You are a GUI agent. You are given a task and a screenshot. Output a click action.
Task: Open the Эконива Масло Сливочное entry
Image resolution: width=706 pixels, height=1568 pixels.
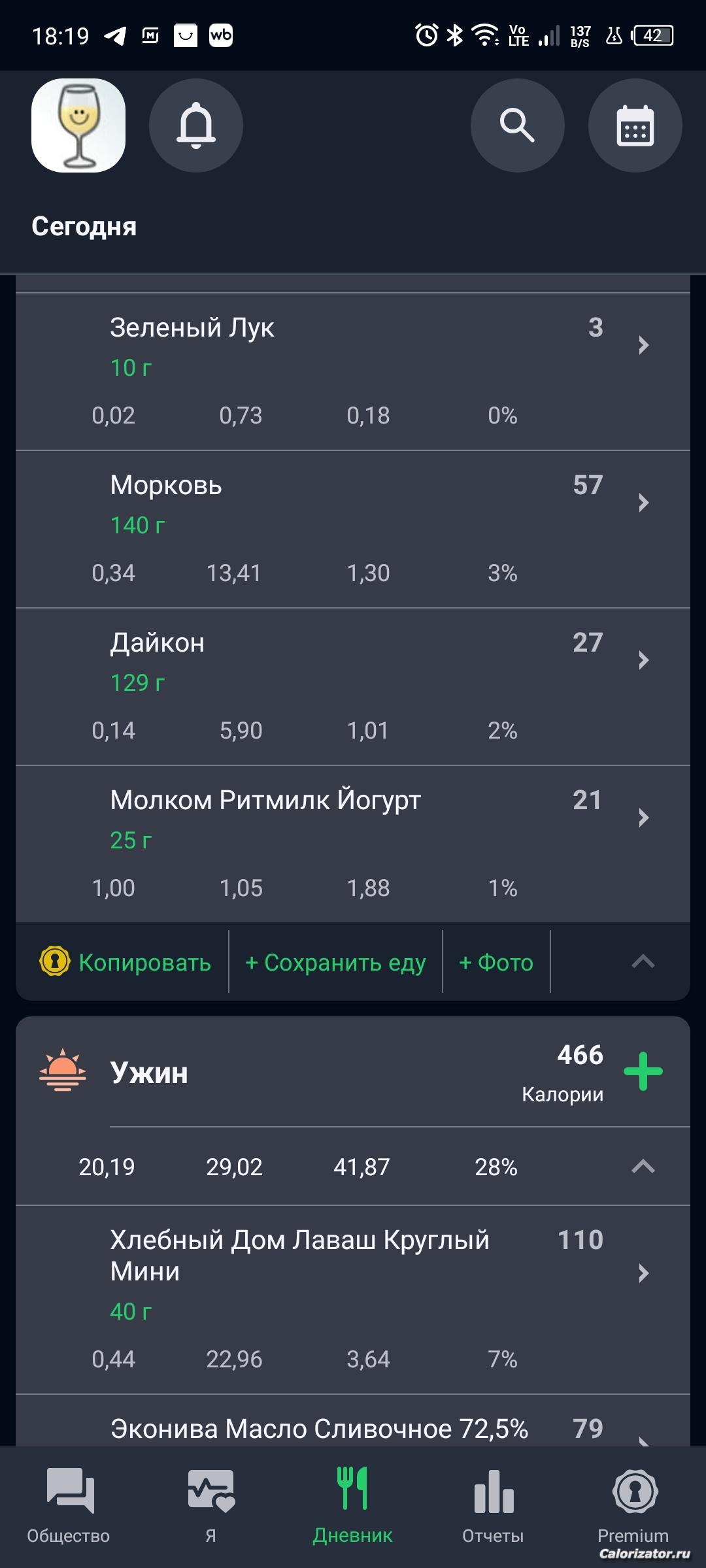click(353, 1427)
